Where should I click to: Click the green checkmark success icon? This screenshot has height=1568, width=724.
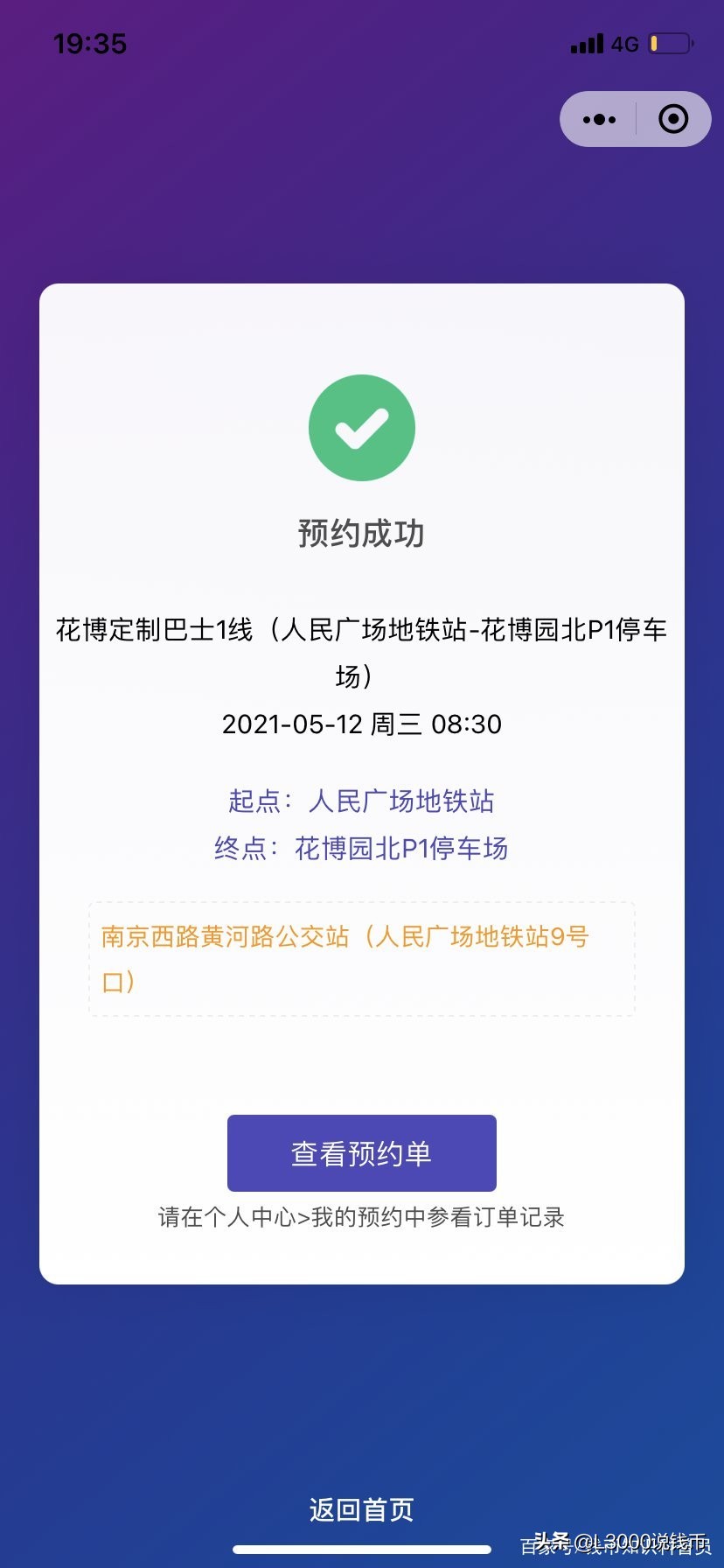pyautogui.click(x=361, y=427)
